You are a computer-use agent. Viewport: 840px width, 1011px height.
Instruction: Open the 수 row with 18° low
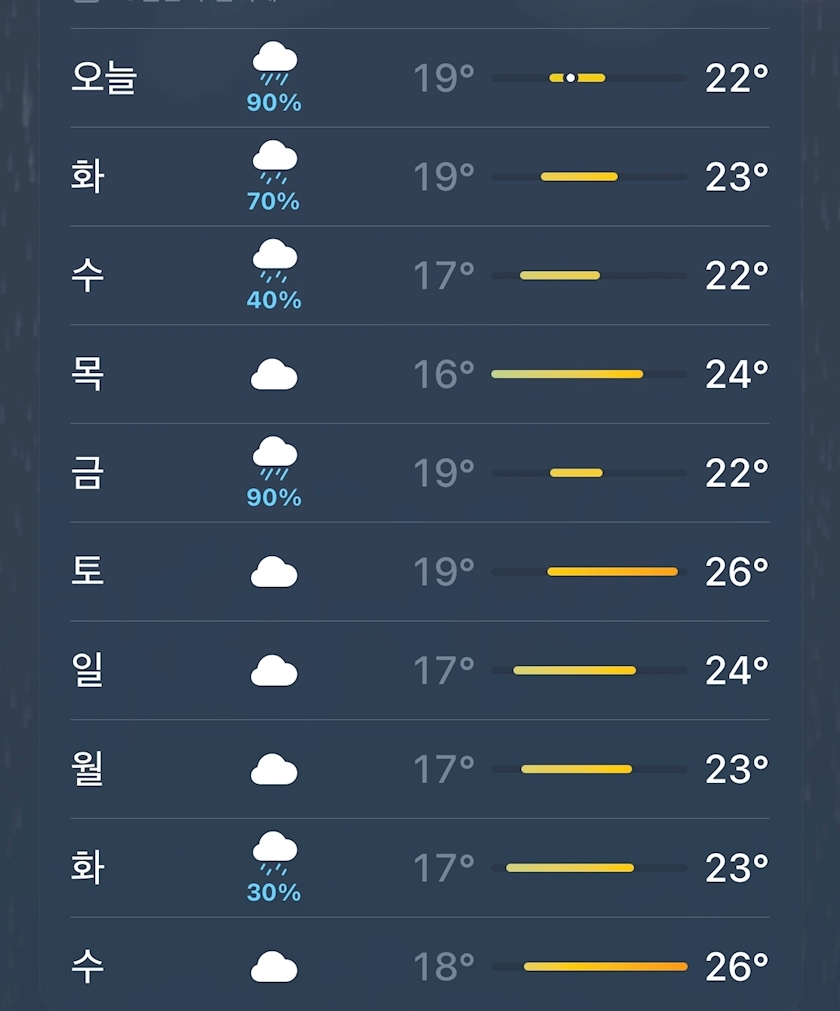(420, 967)
